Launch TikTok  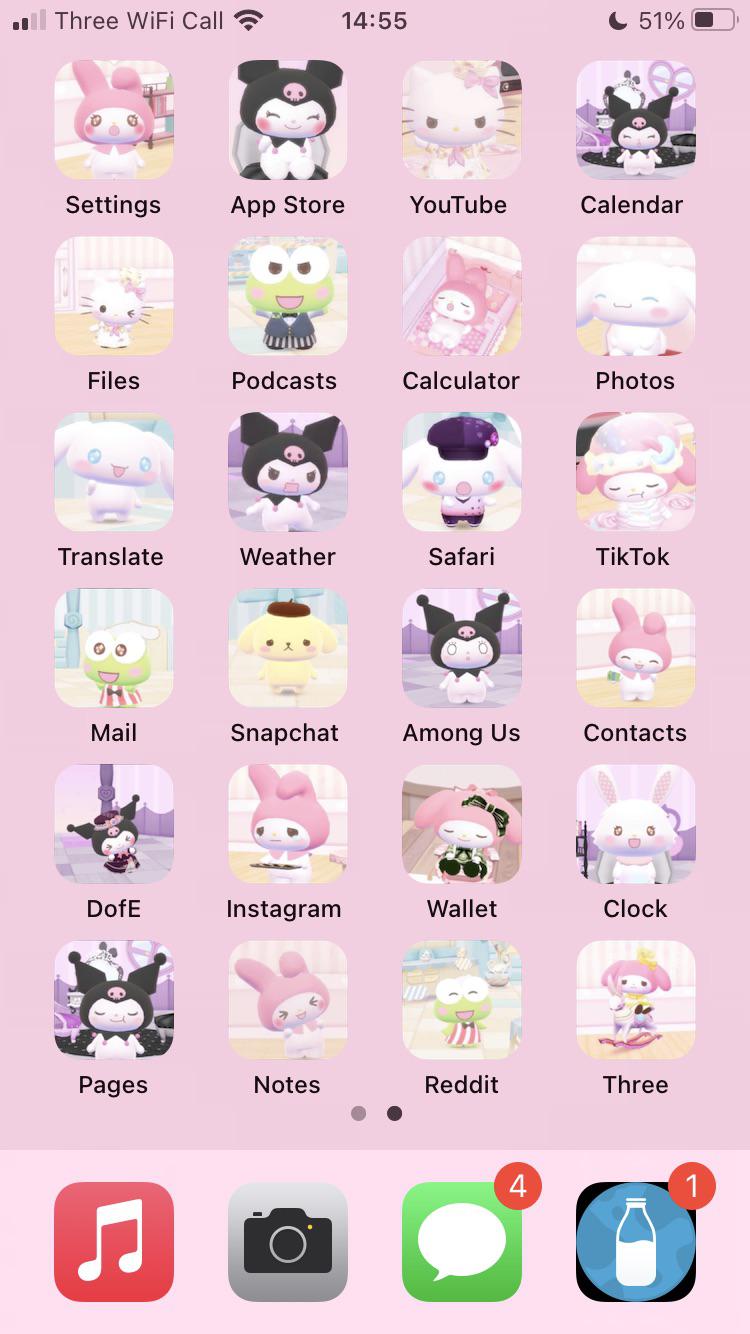coord(635,472)
